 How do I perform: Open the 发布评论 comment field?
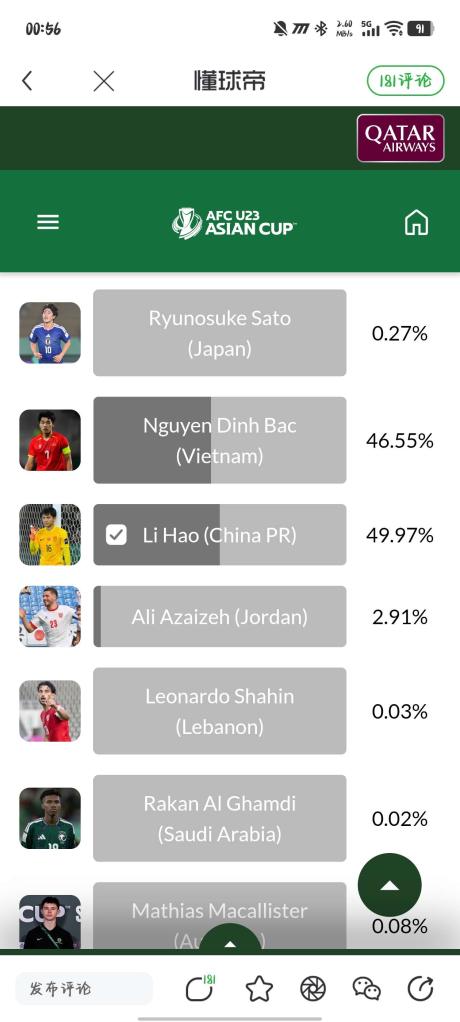tap(84, 989)
